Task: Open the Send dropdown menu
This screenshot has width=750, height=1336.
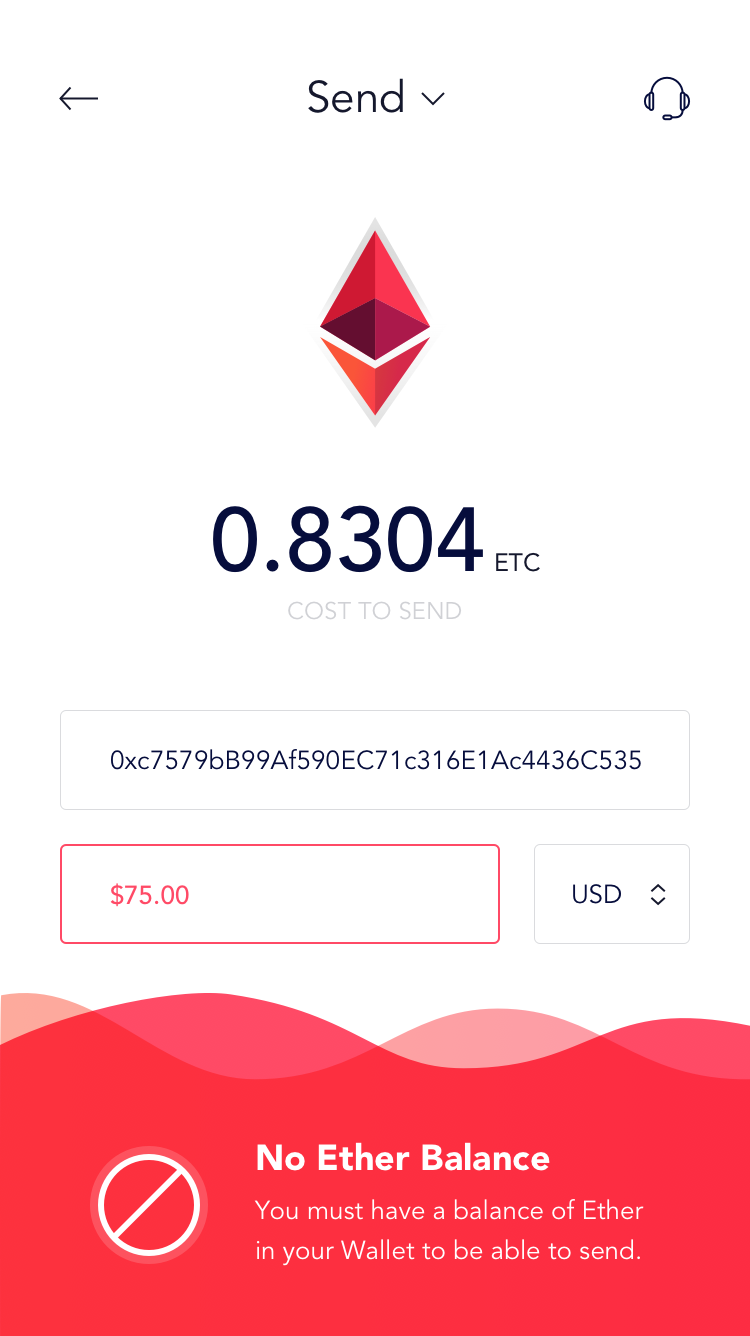Action: pyautogui.click(x=375, y=98)
